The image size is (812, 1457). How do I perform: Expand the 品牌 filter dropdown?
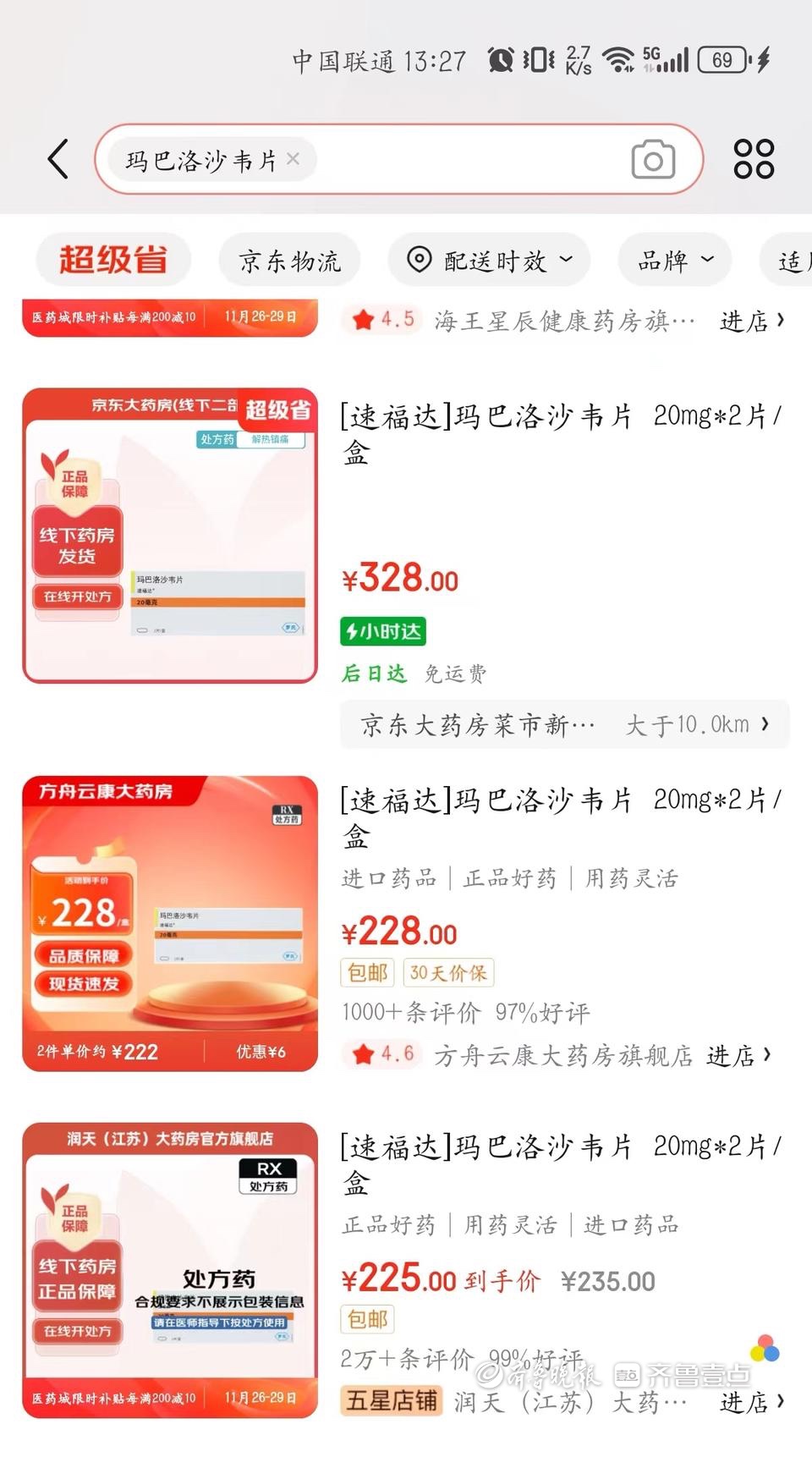pos(675,261)
